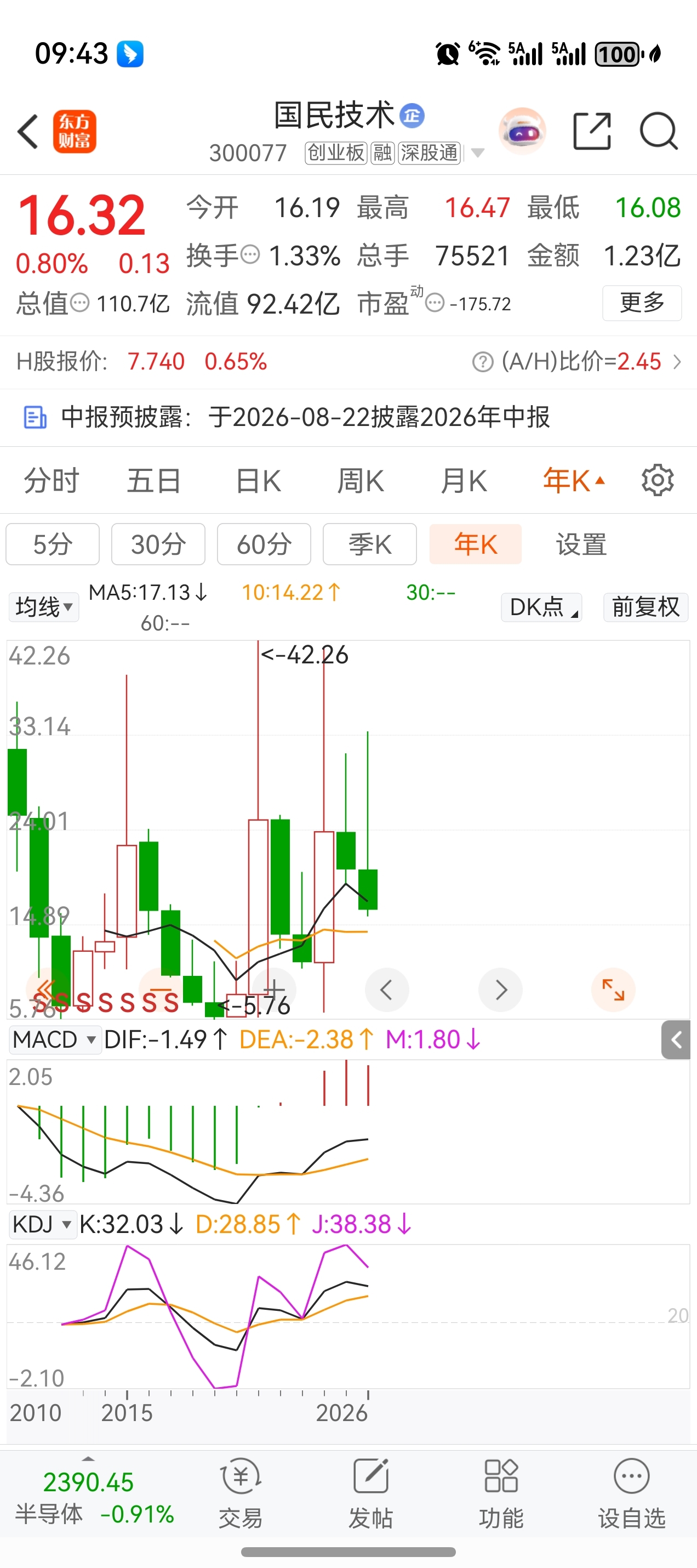Open the 前复权 adjustment option

click(x=645, y=607)
